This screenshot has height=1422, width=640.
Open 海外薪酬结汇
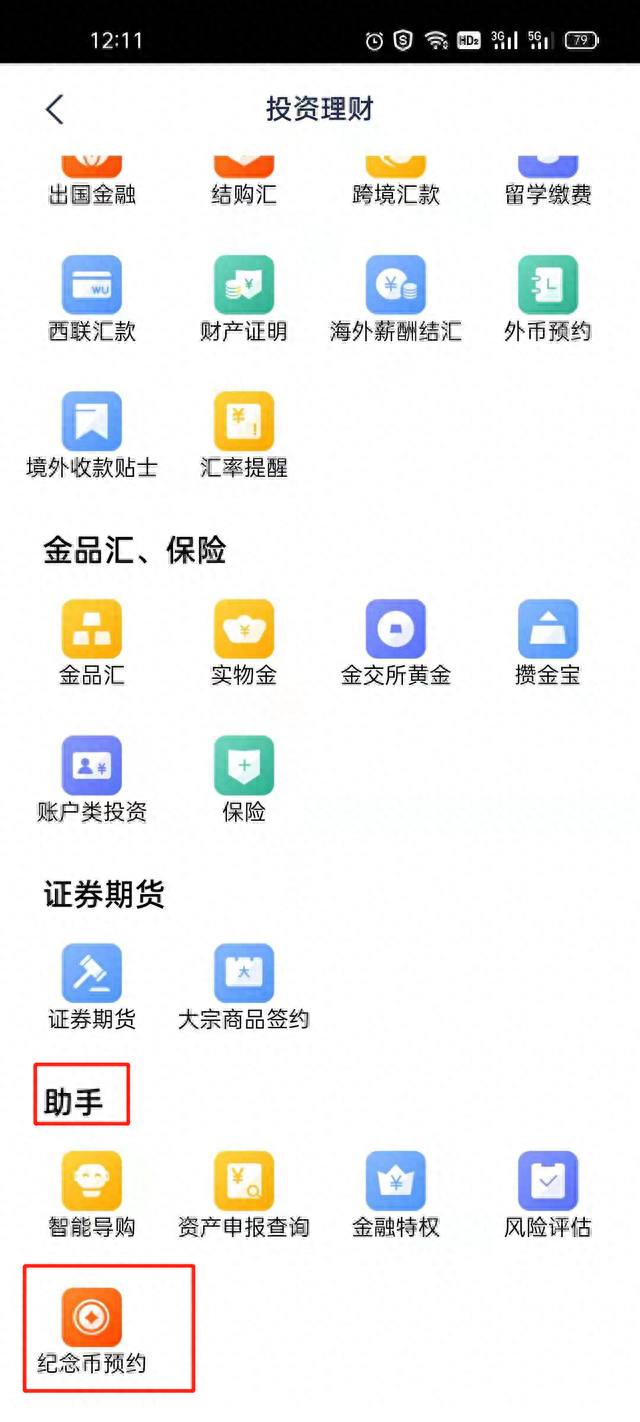point(396,299)
